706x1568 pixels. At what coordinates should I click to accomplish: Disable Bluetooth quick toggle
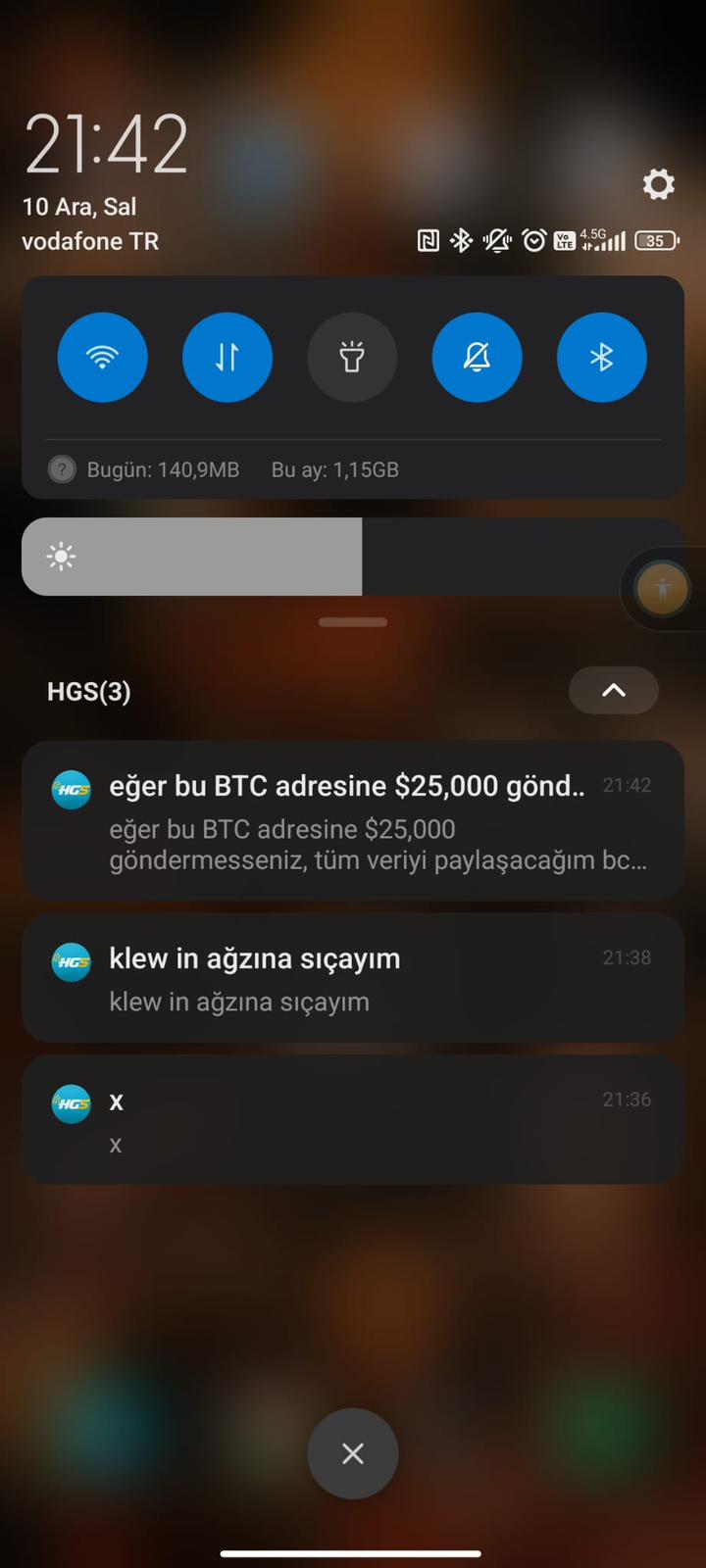(x=601, y=358)
